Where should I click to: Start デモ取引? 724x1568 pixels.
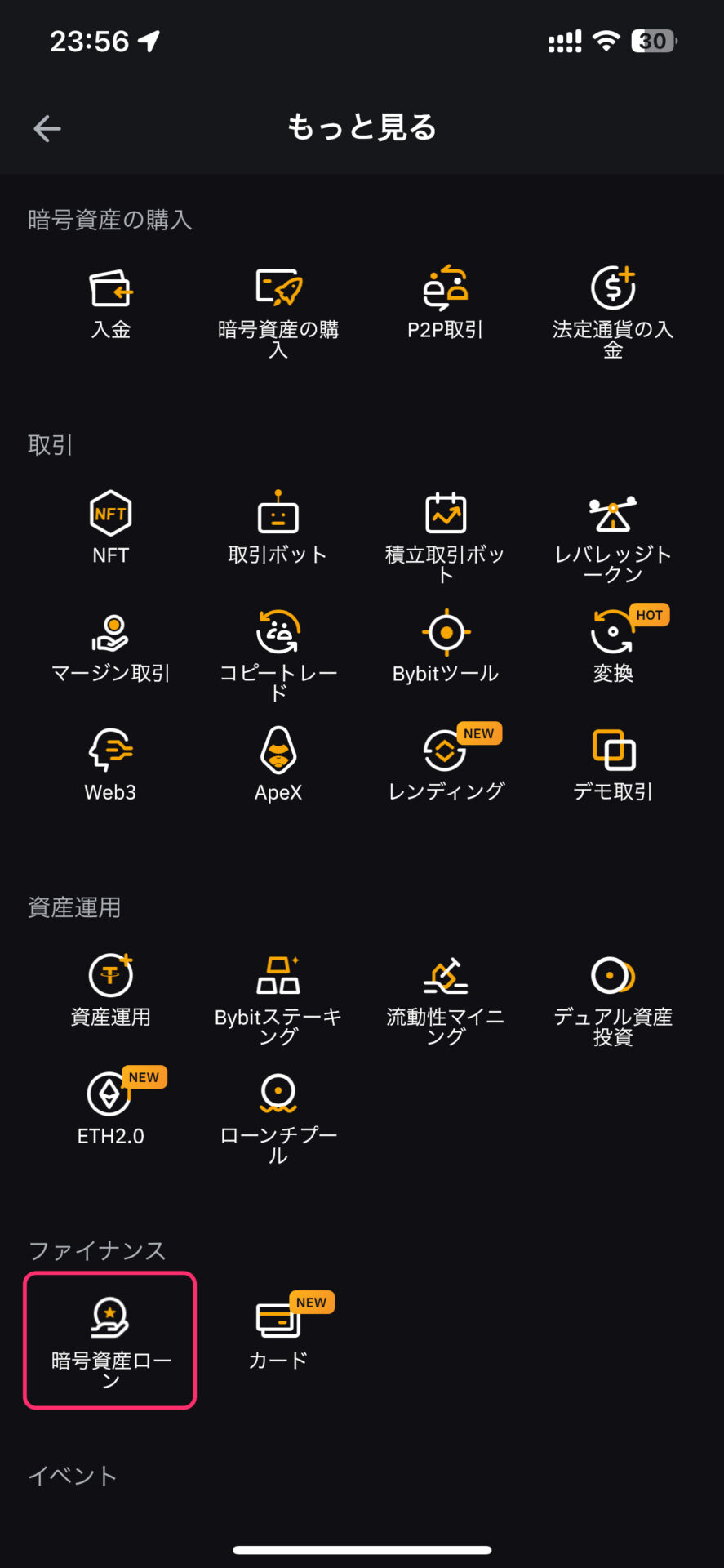613,765
